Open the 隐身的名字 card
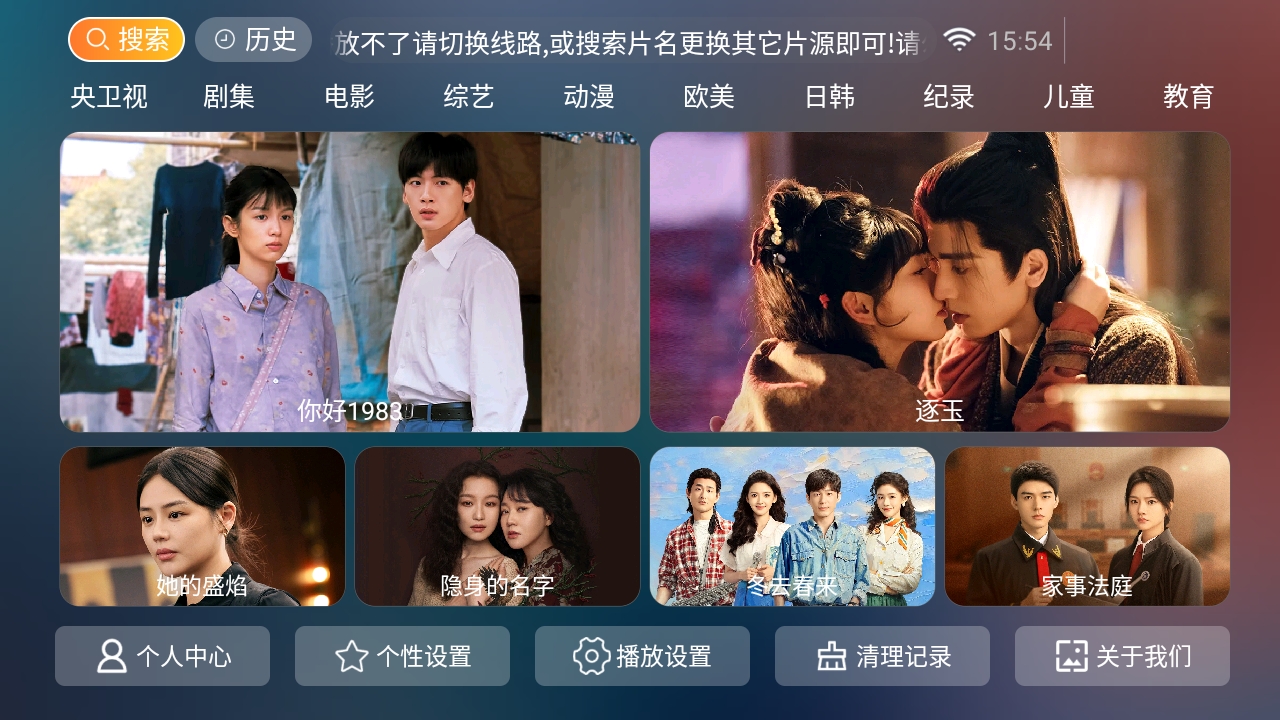 pyautogui.click(x=497, y=526)
